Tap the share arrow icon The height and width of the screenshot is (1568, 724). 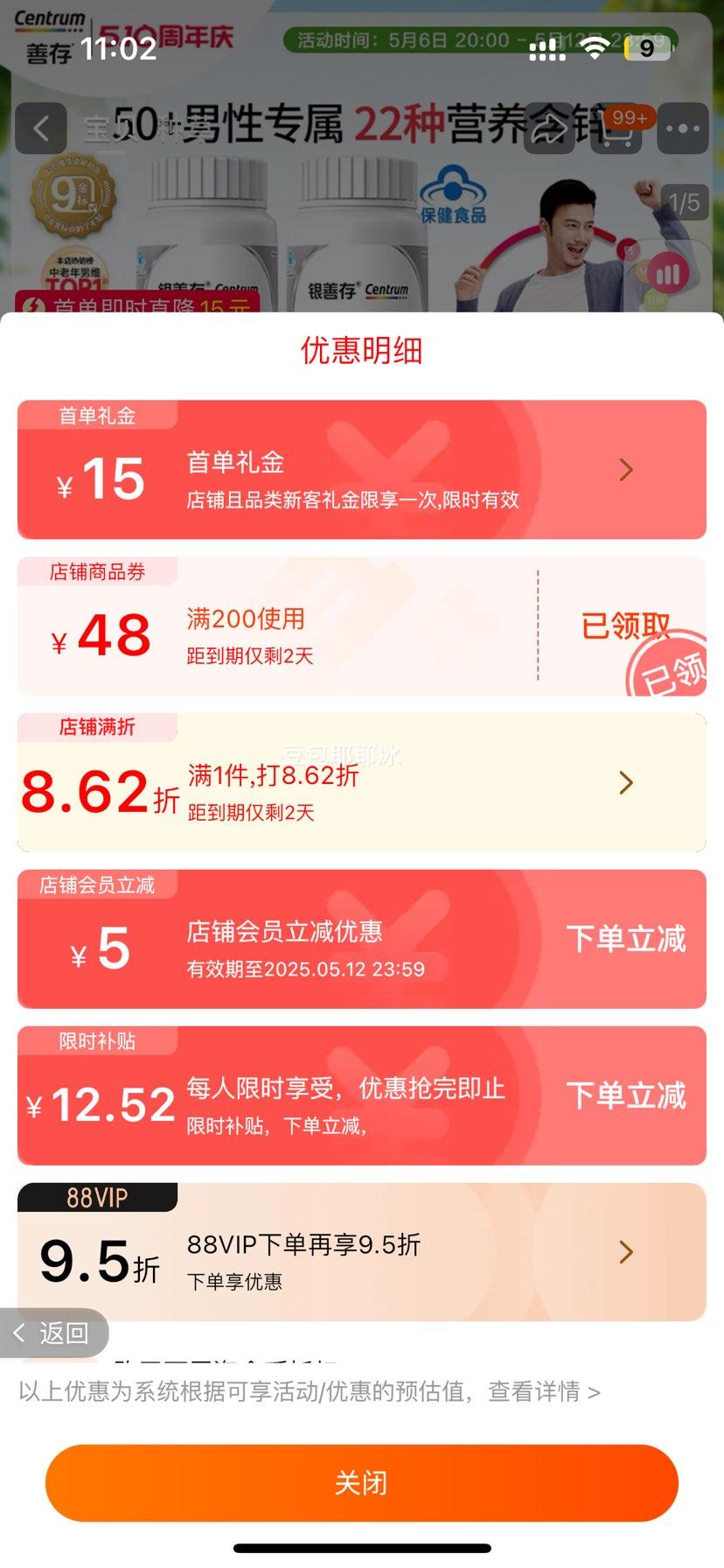tap(547, 129)
